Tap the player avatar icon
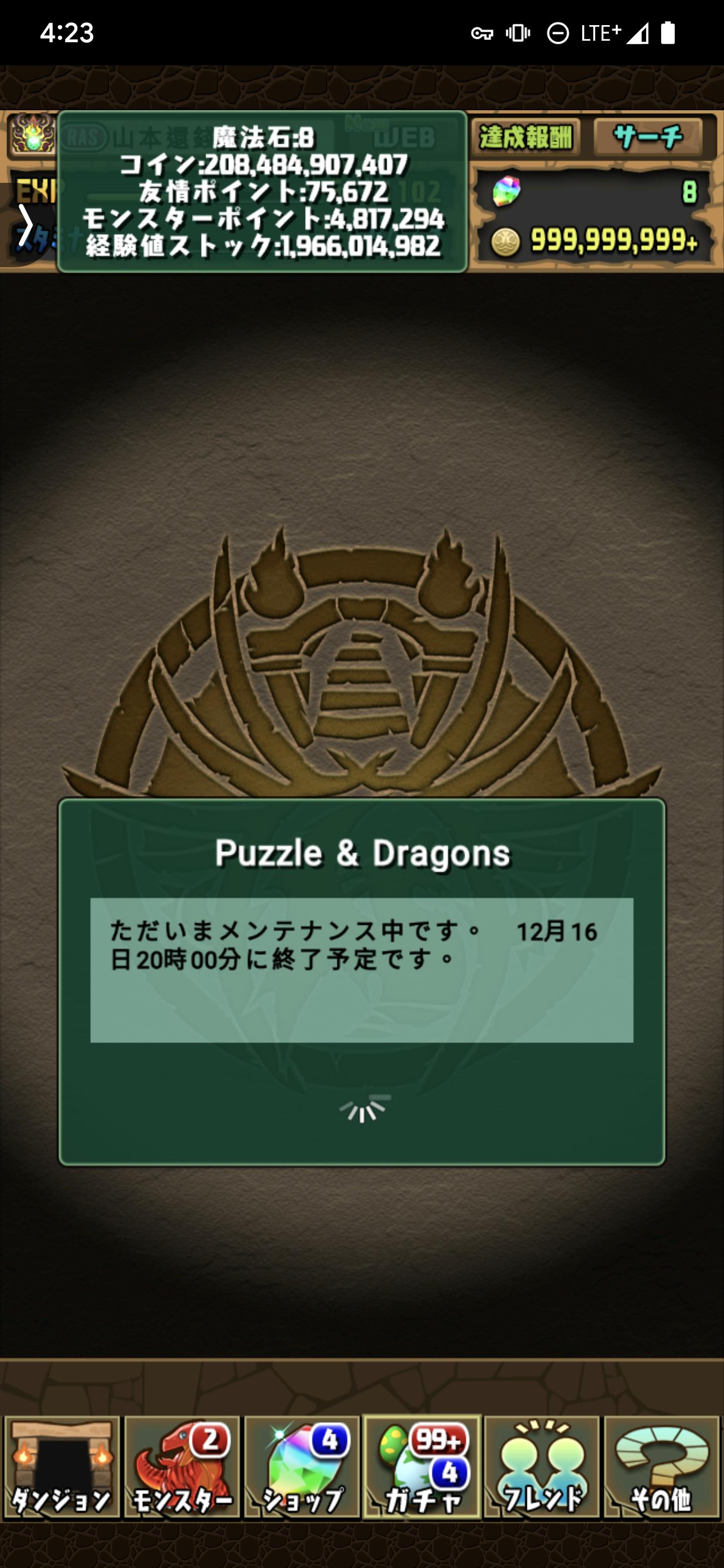The image size is (724, 1568). (31, 135)
